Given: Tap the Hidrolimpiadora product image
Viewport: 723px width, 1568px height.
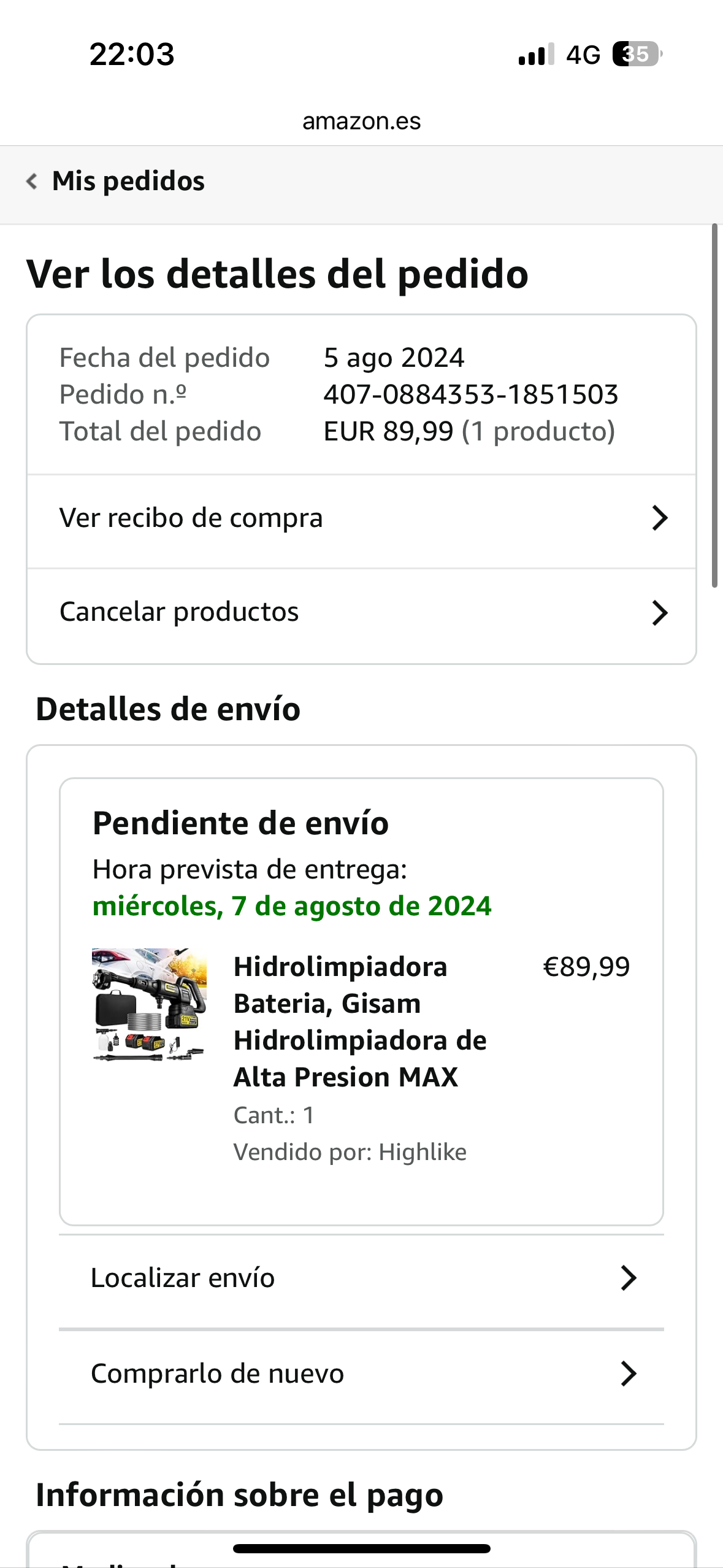Looking at the screenshot, I should (x=149, y=1005).
